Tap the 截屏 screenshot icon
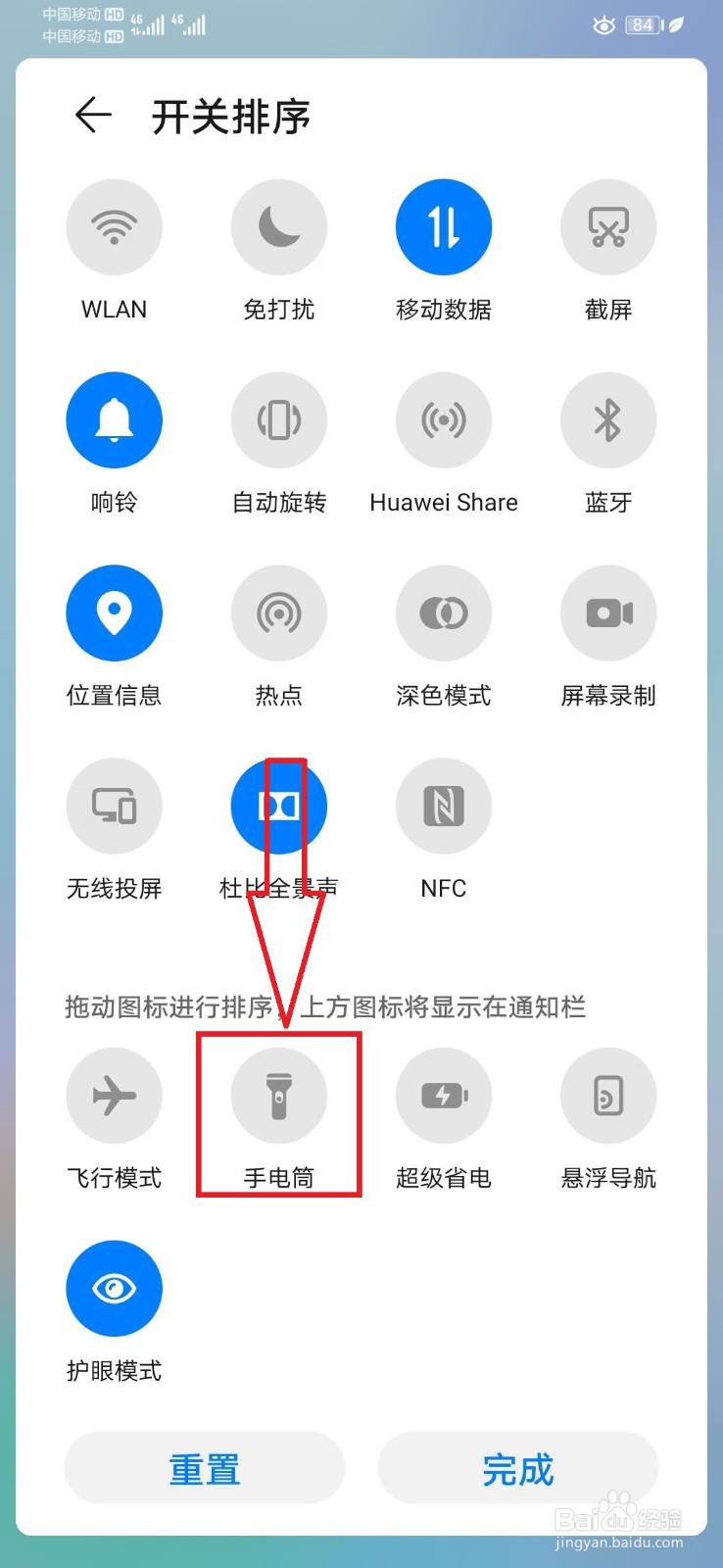This screenshot has height=1568, width=723. [607, 226]
